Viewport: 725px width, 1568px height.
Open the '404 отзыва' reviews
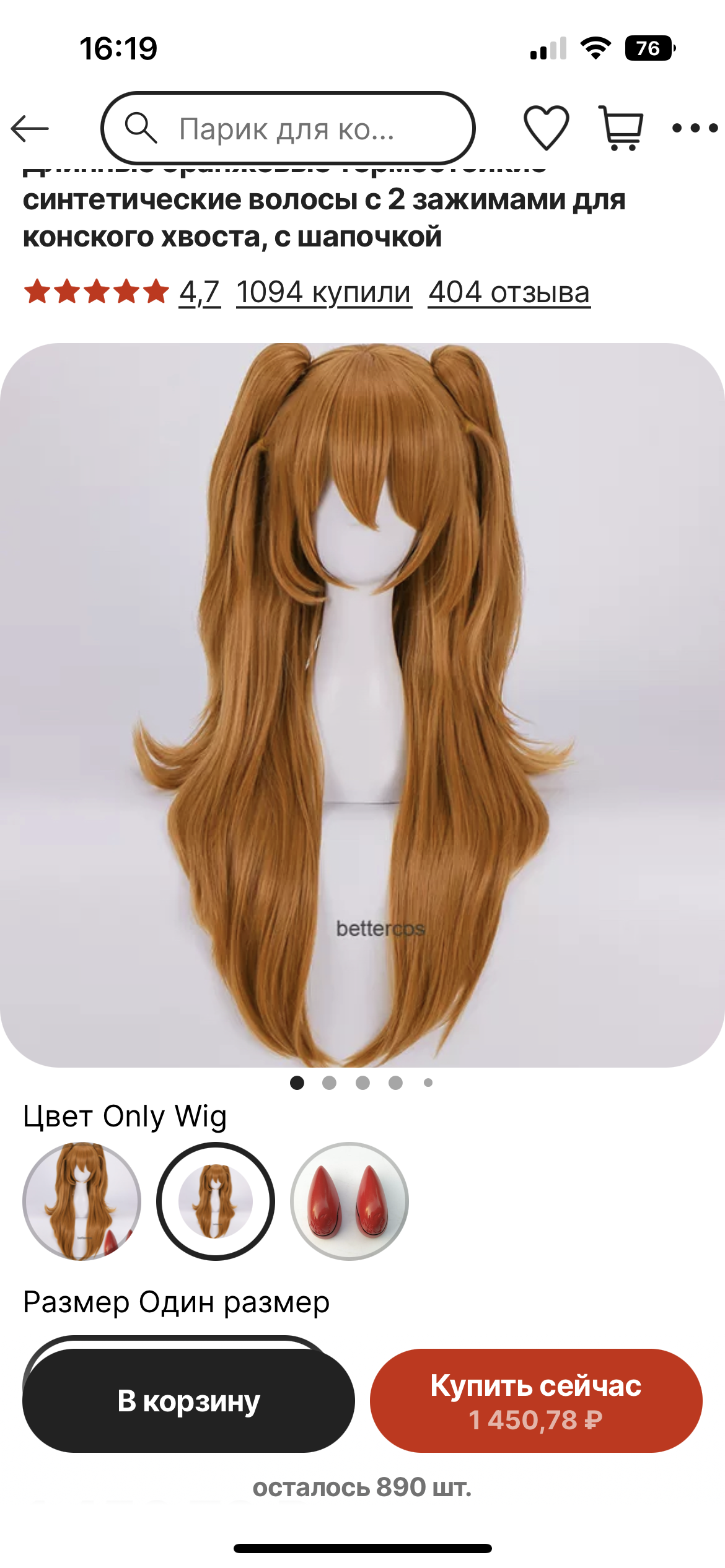pyautogui.click(x=509, y=292)
